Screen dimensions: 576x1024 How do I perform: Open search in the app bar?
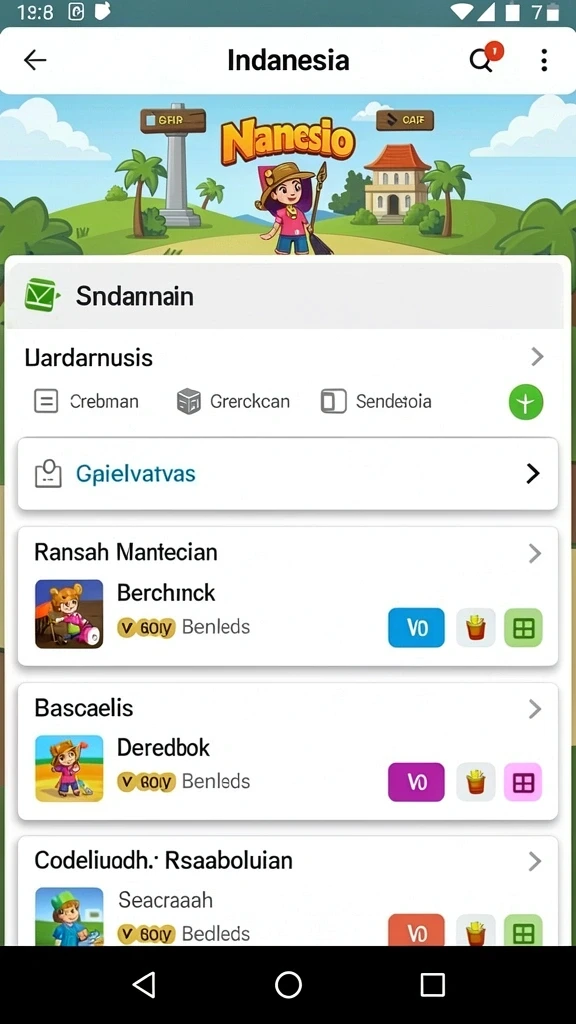click(482, 61)
